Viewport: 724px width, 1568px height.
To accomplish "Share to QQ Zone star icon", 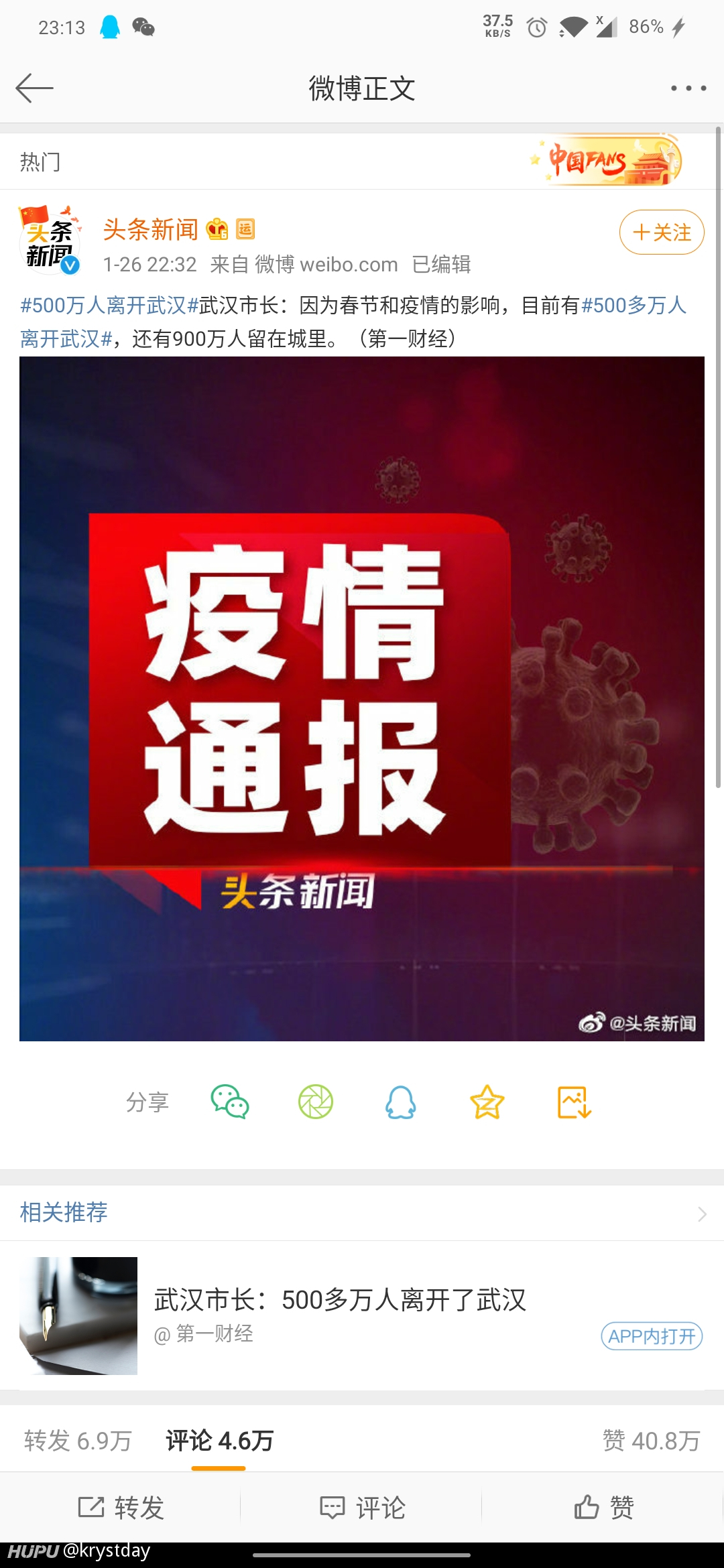I will (x=487, y=1102).
